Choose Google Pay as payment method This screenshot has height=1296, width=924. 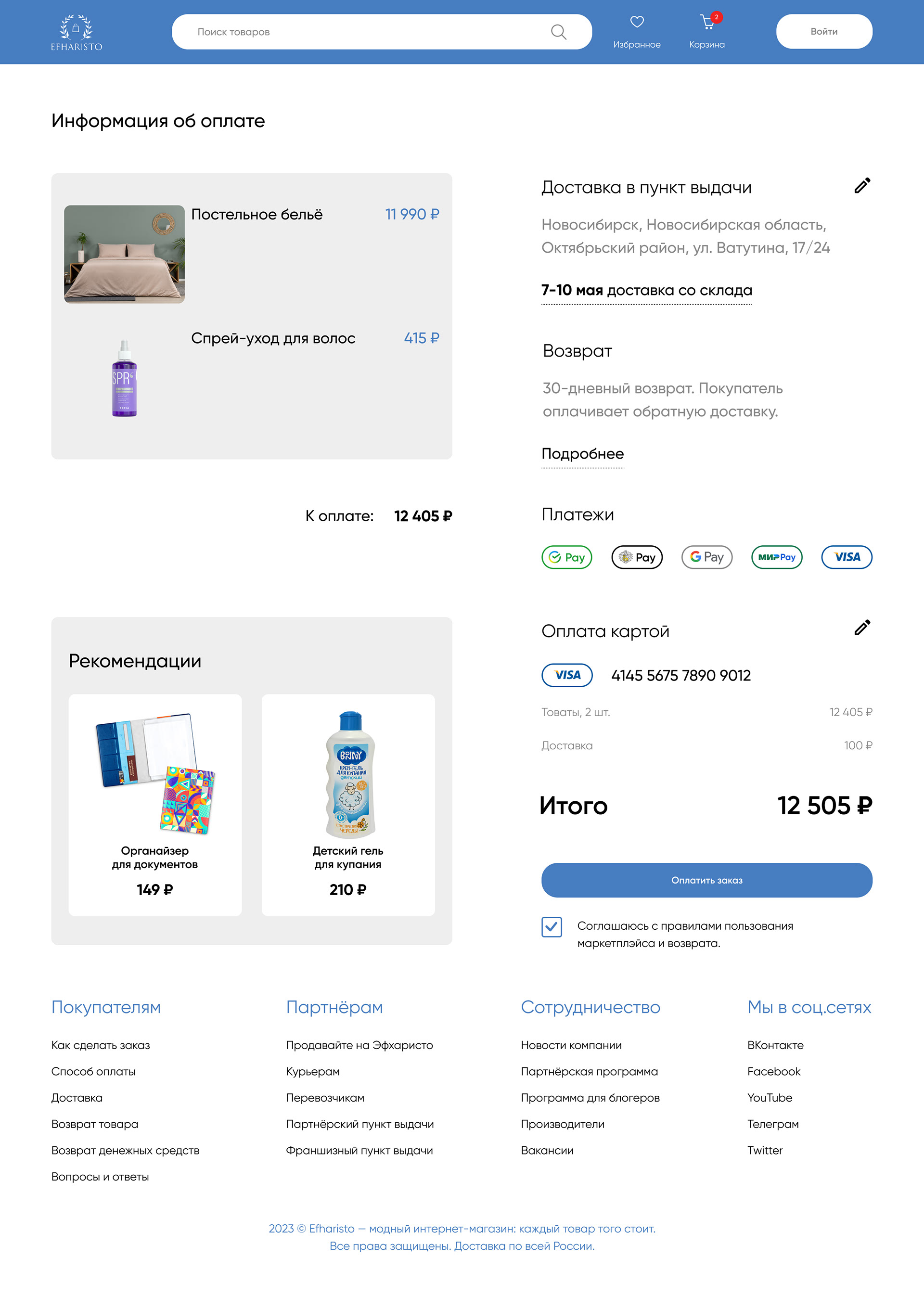[706, 557]
